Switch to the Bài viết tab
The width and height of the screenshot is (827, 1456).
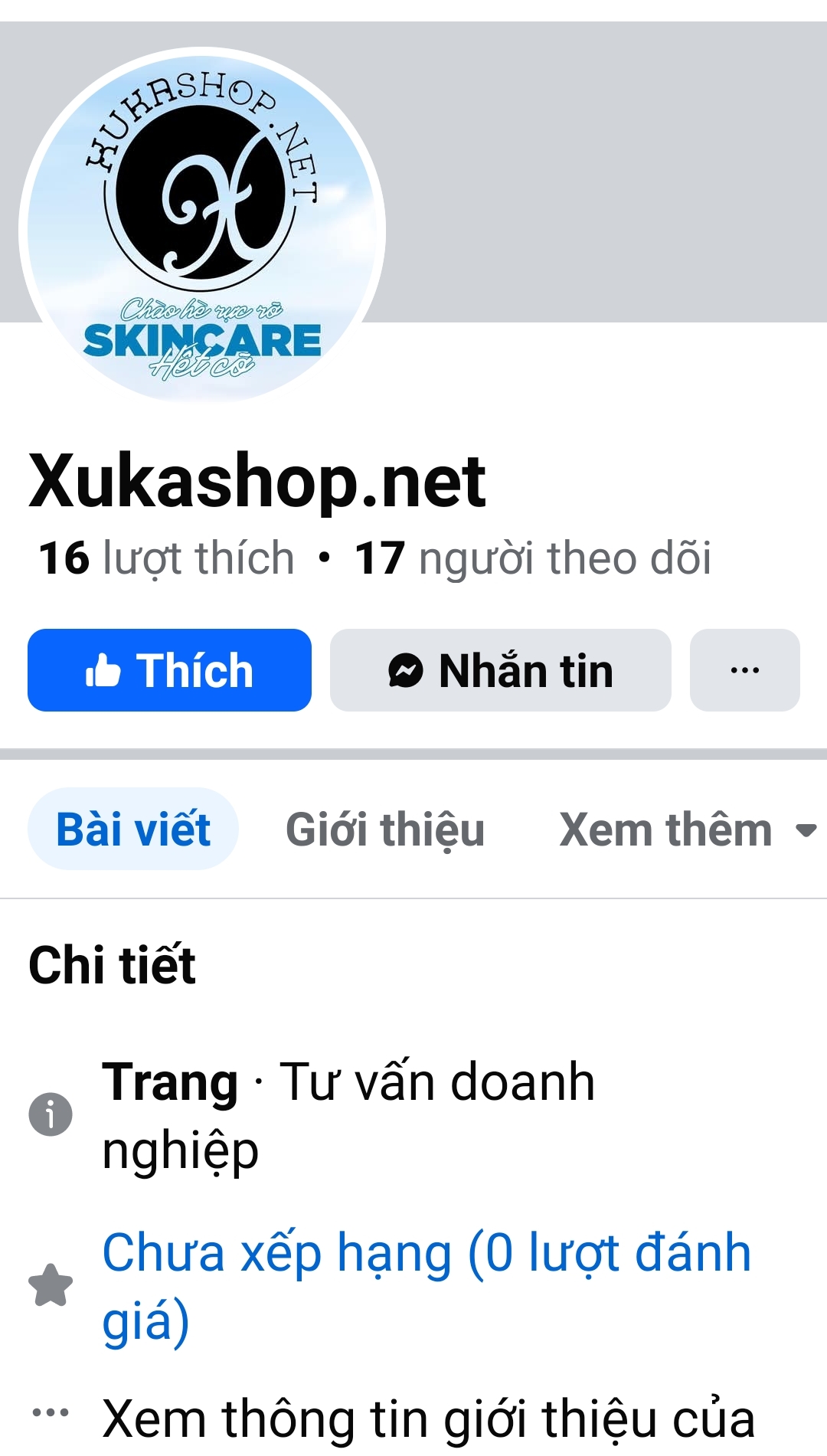(133, 829)
